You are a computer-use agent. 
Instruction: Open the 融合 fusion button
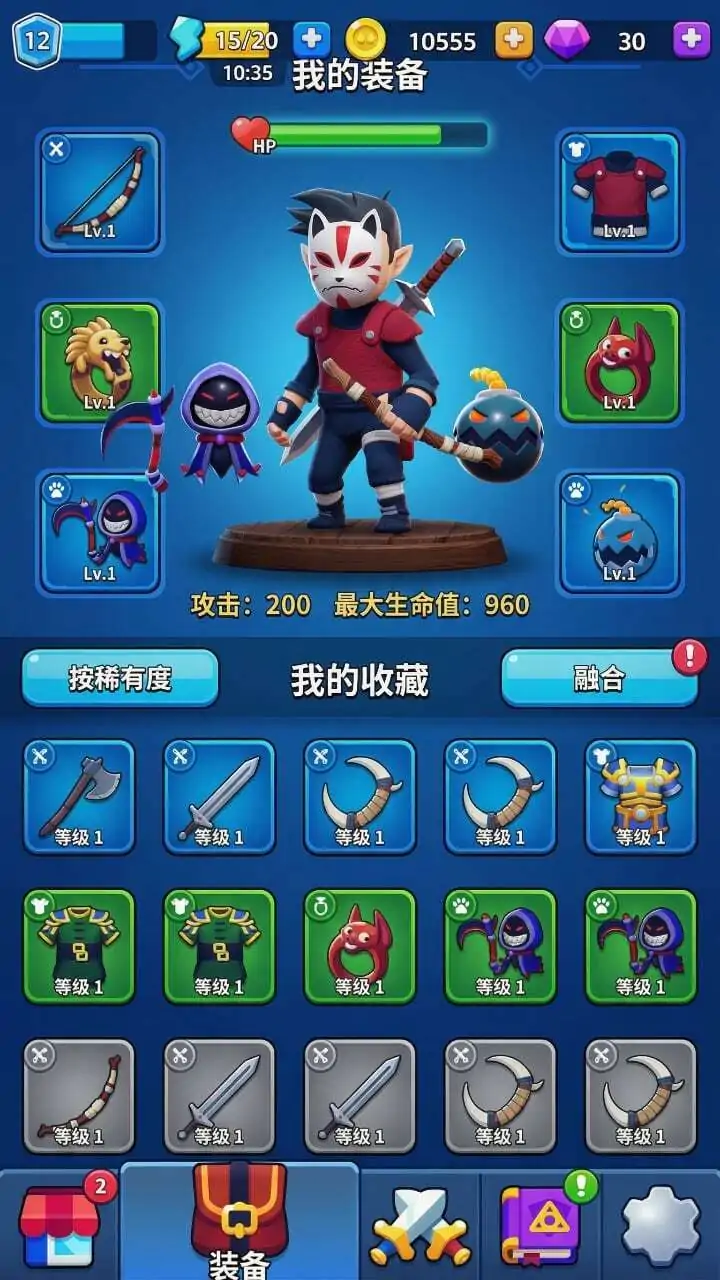[x=599, y=678]
